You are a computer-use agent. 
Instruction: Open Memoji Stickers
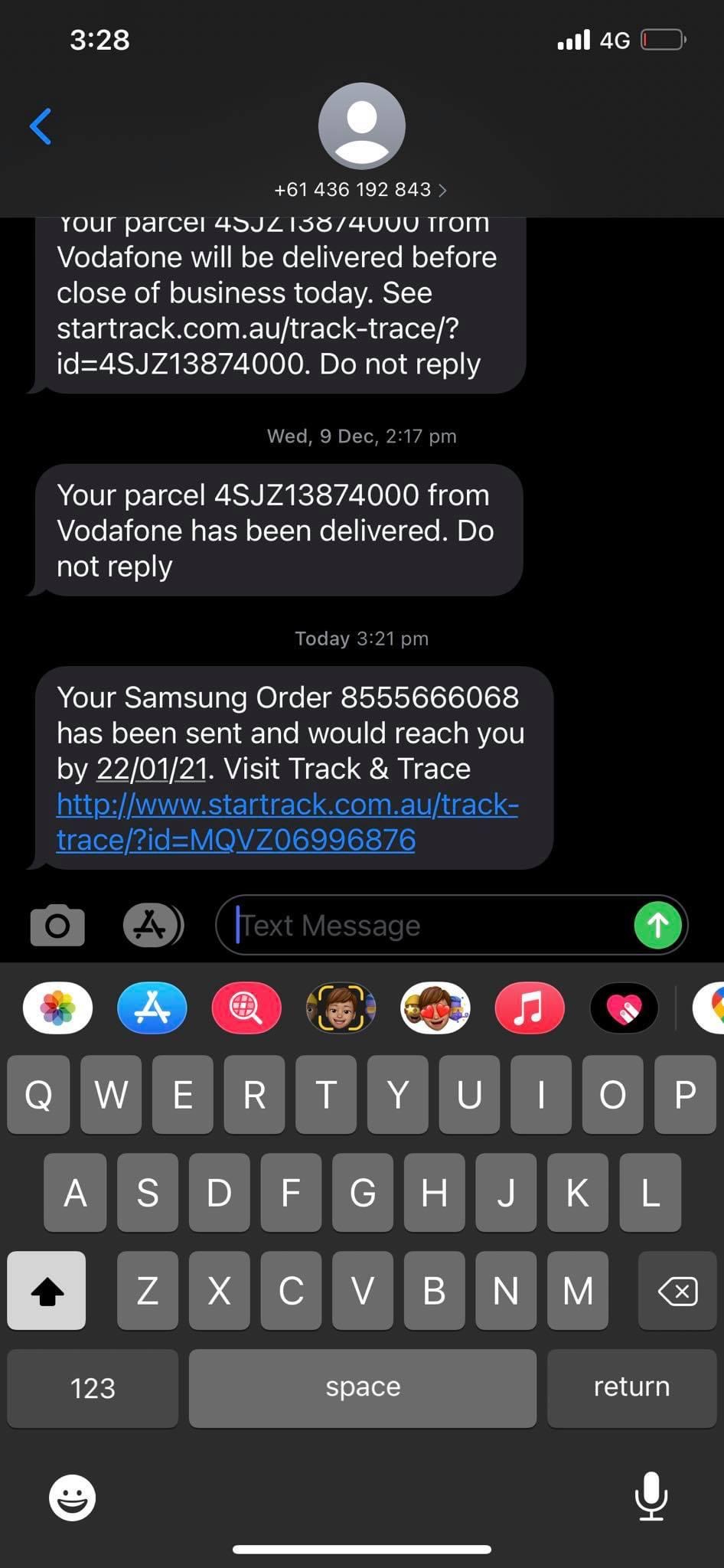click(x=435, y=1008)
